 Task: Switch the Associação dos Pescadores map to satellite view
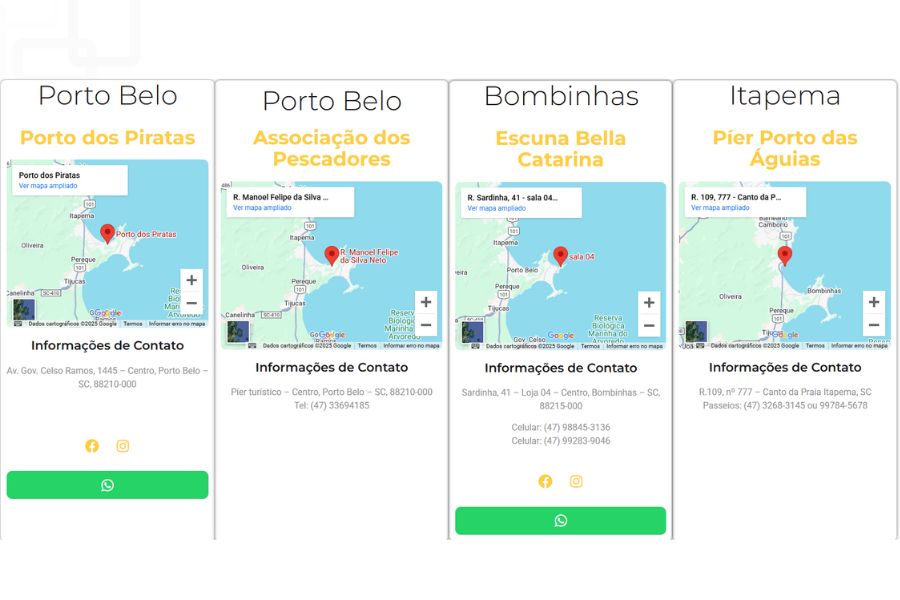pos(237,332)
